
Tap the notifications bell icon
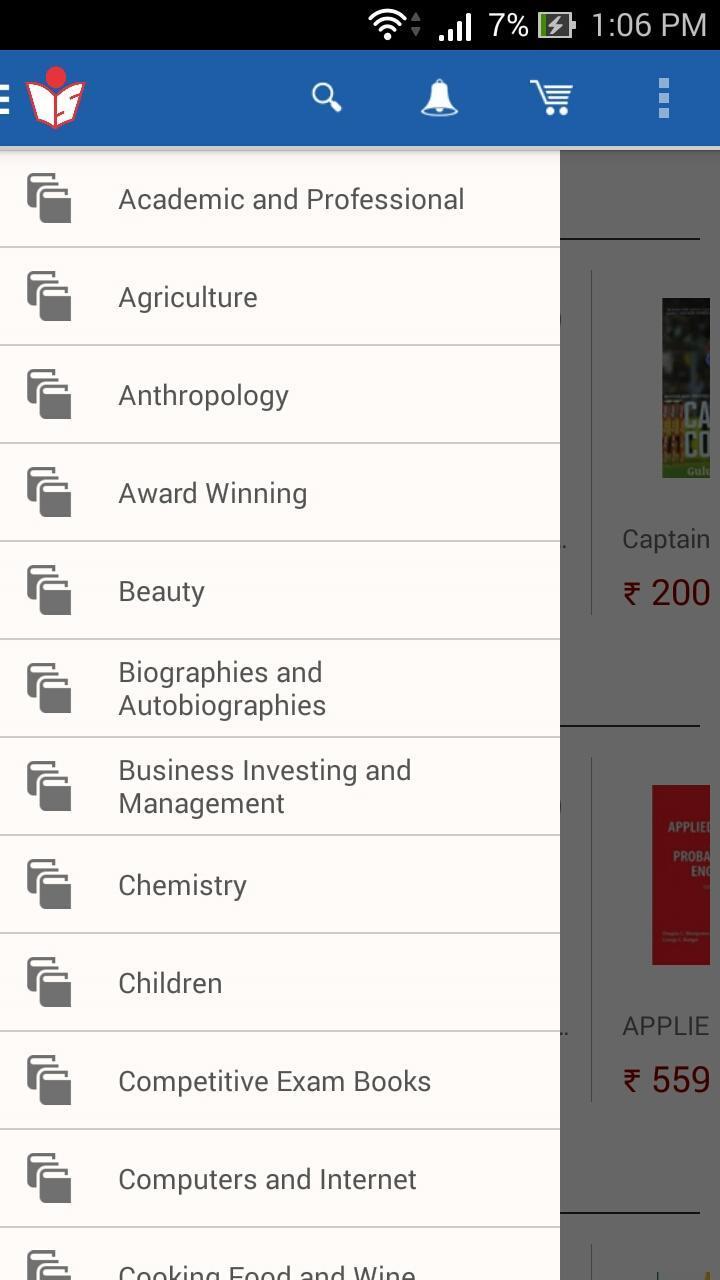pyautogui.click(x=439, y=97)
